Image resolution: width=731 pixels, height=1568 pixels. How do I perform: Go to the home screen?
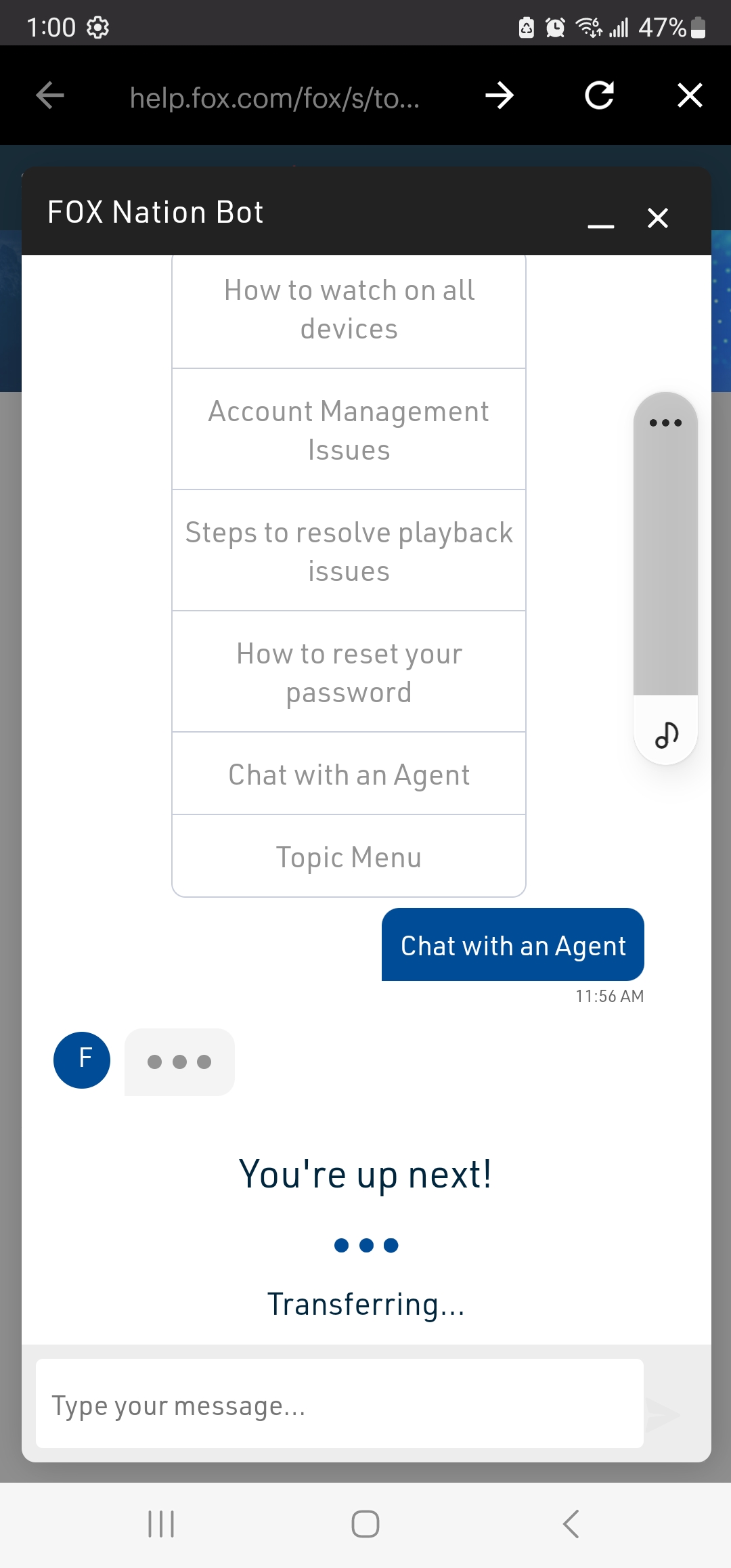pyautogui.click(x=365, y=1524)
